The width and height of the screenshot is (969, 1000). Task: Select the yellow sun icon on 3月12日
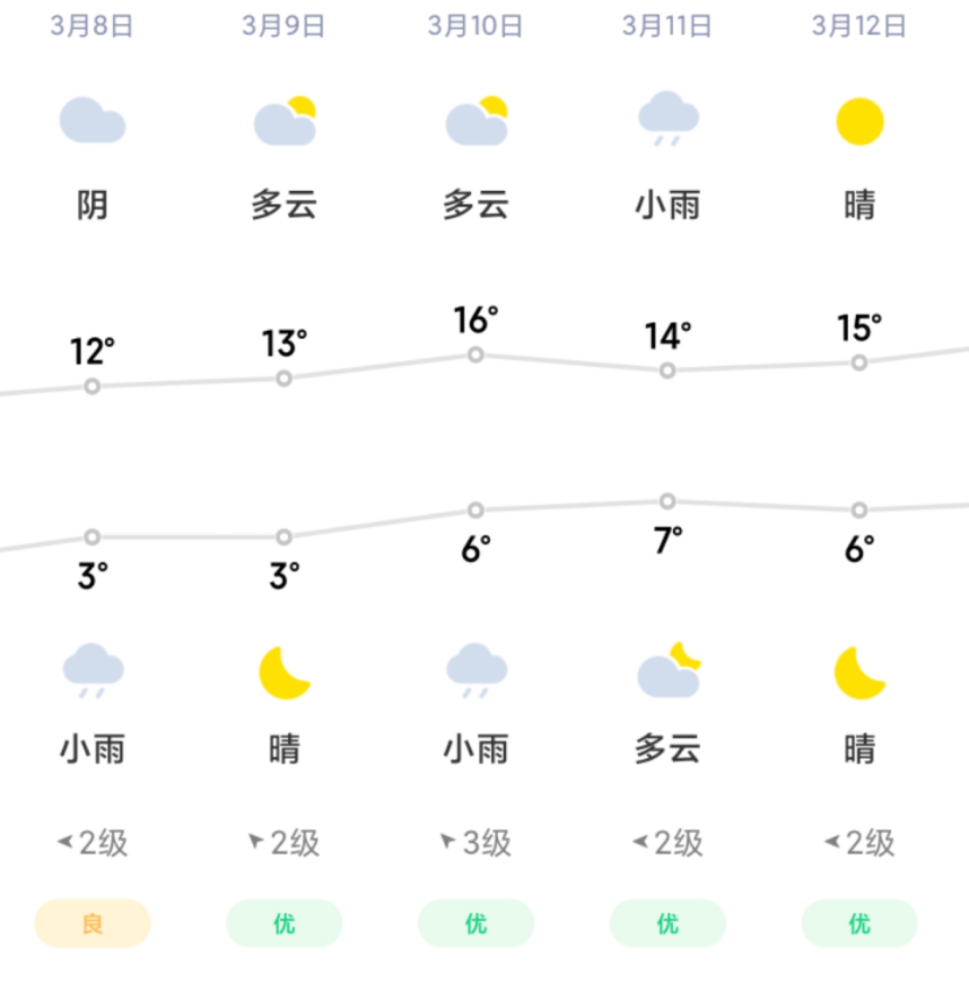(x=859, y=119)
